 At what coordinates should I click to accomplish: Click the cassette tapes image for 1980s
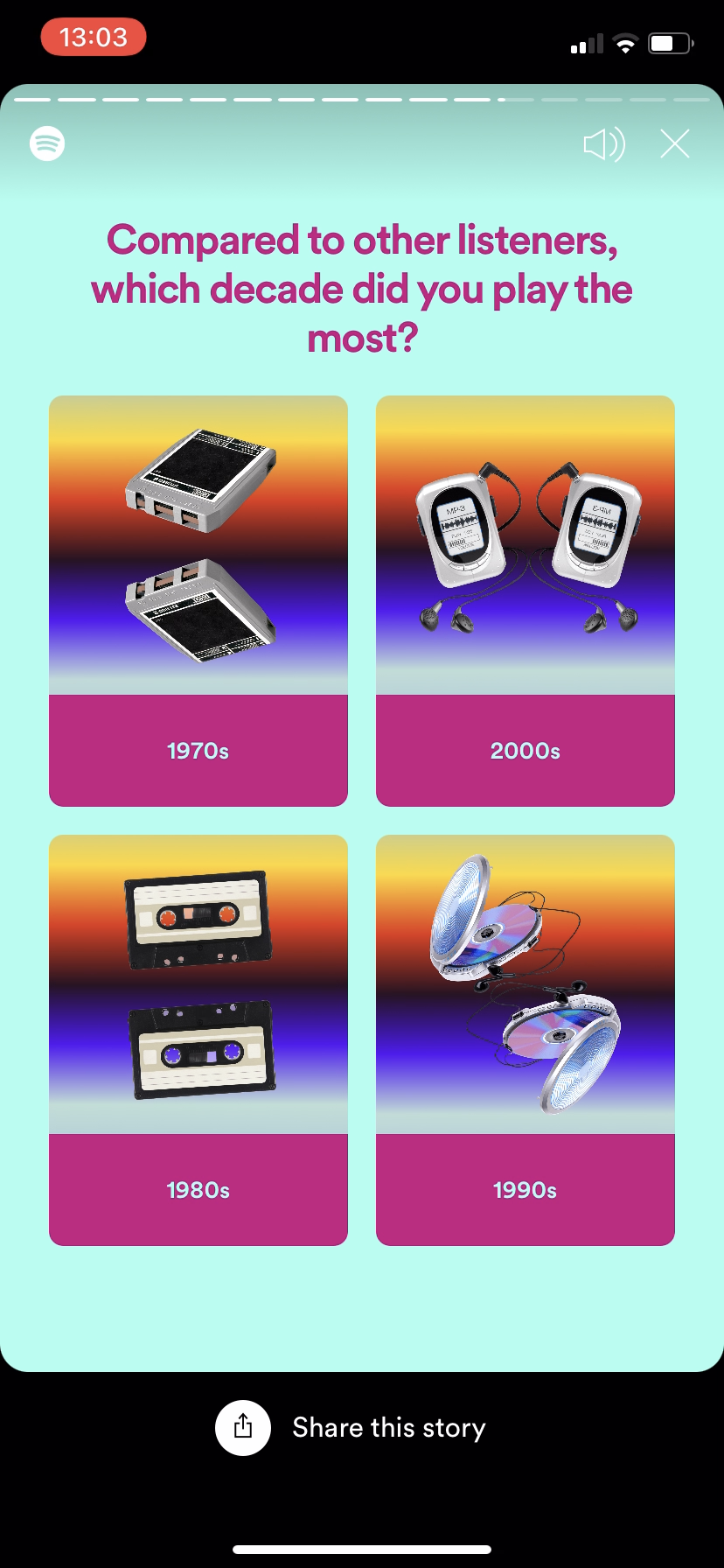[198, 982]
